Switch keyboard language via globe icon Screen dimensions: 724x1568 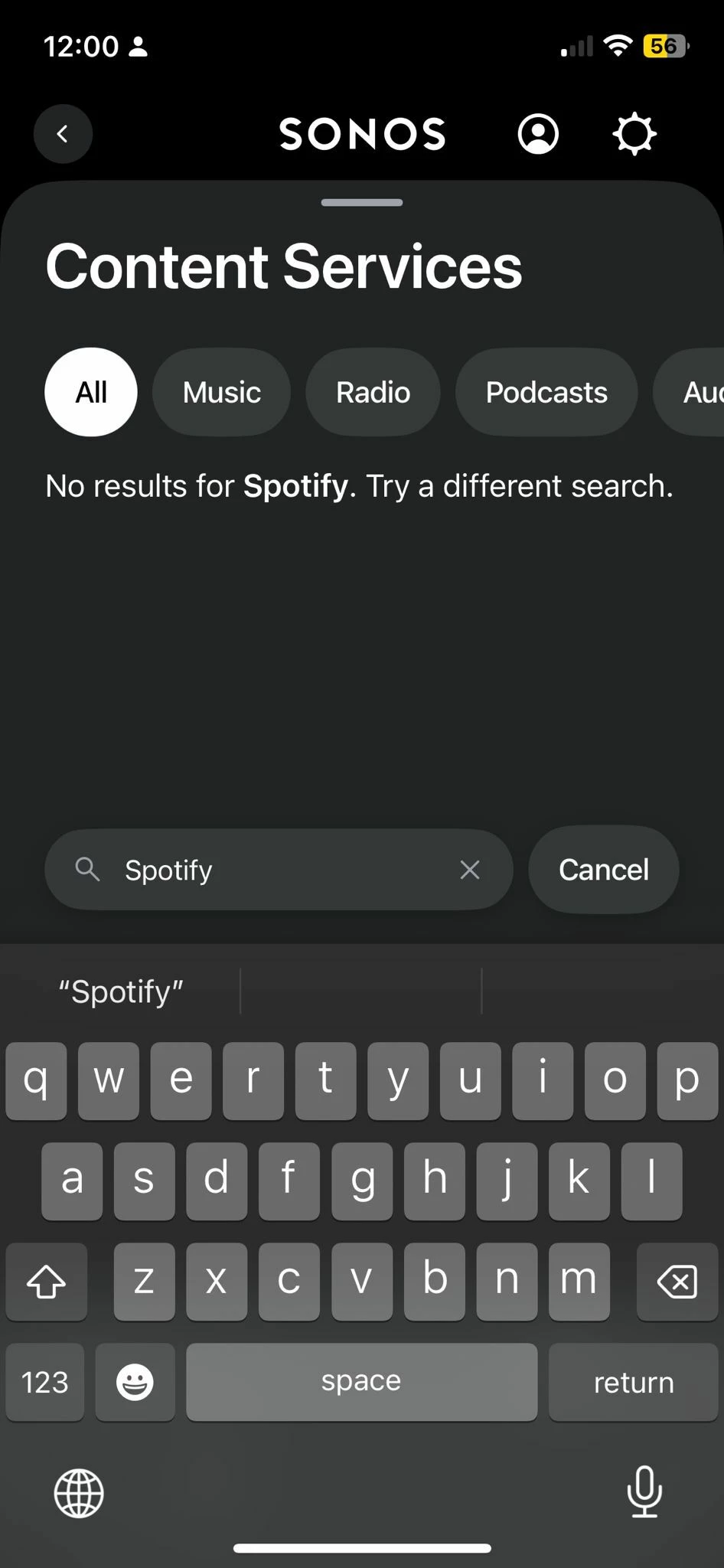pyautogui.click(x=79, y=1492)
